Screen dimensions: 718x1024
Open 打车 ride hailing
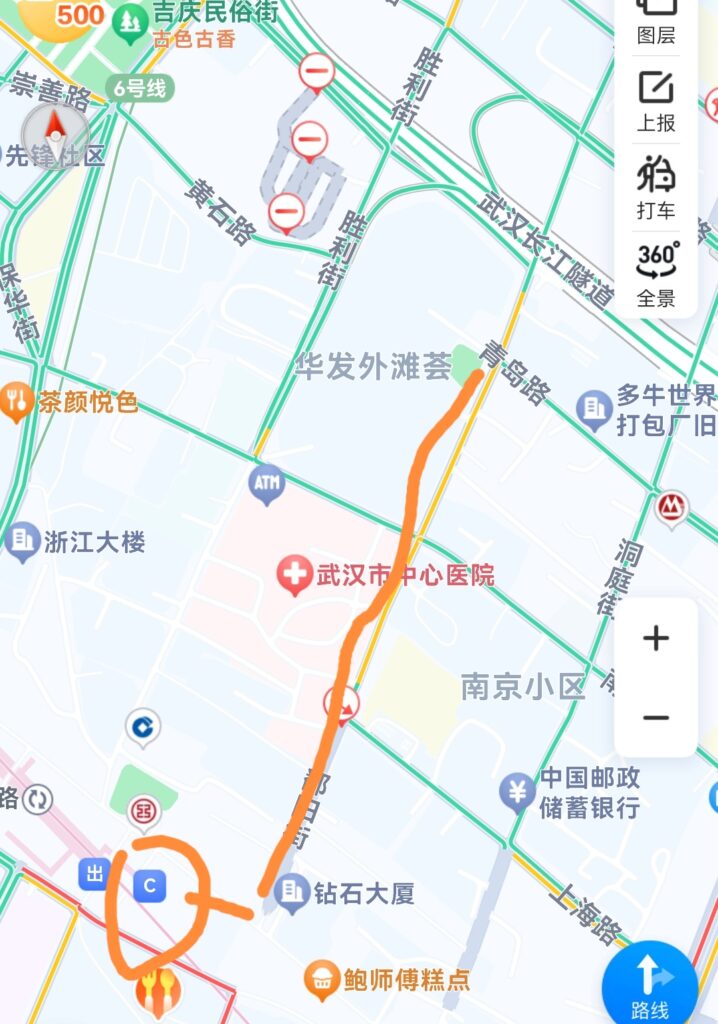coord(656,187)
